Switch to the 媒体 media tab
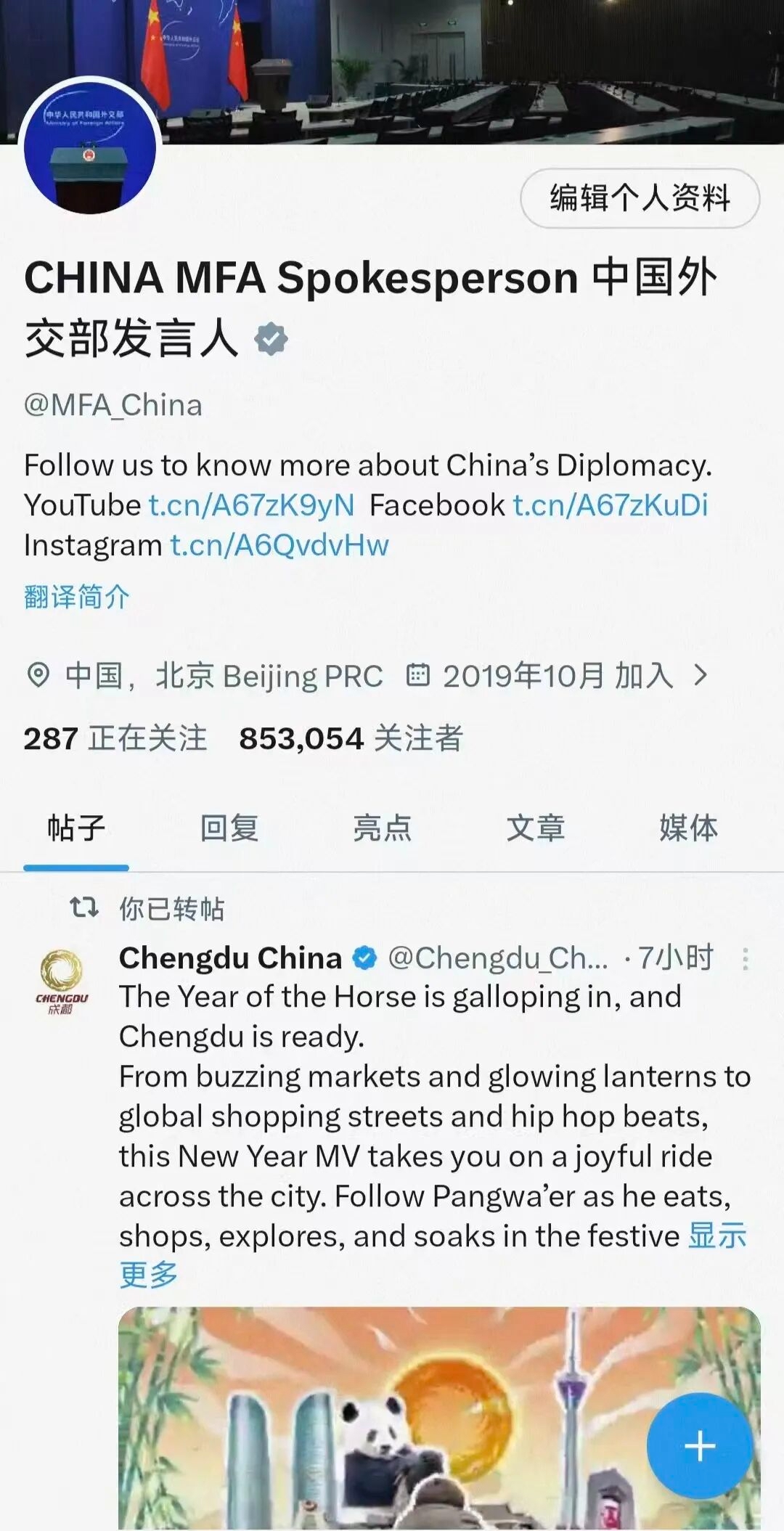Viewport: 784px width, 1531px height. coord(688,828)
